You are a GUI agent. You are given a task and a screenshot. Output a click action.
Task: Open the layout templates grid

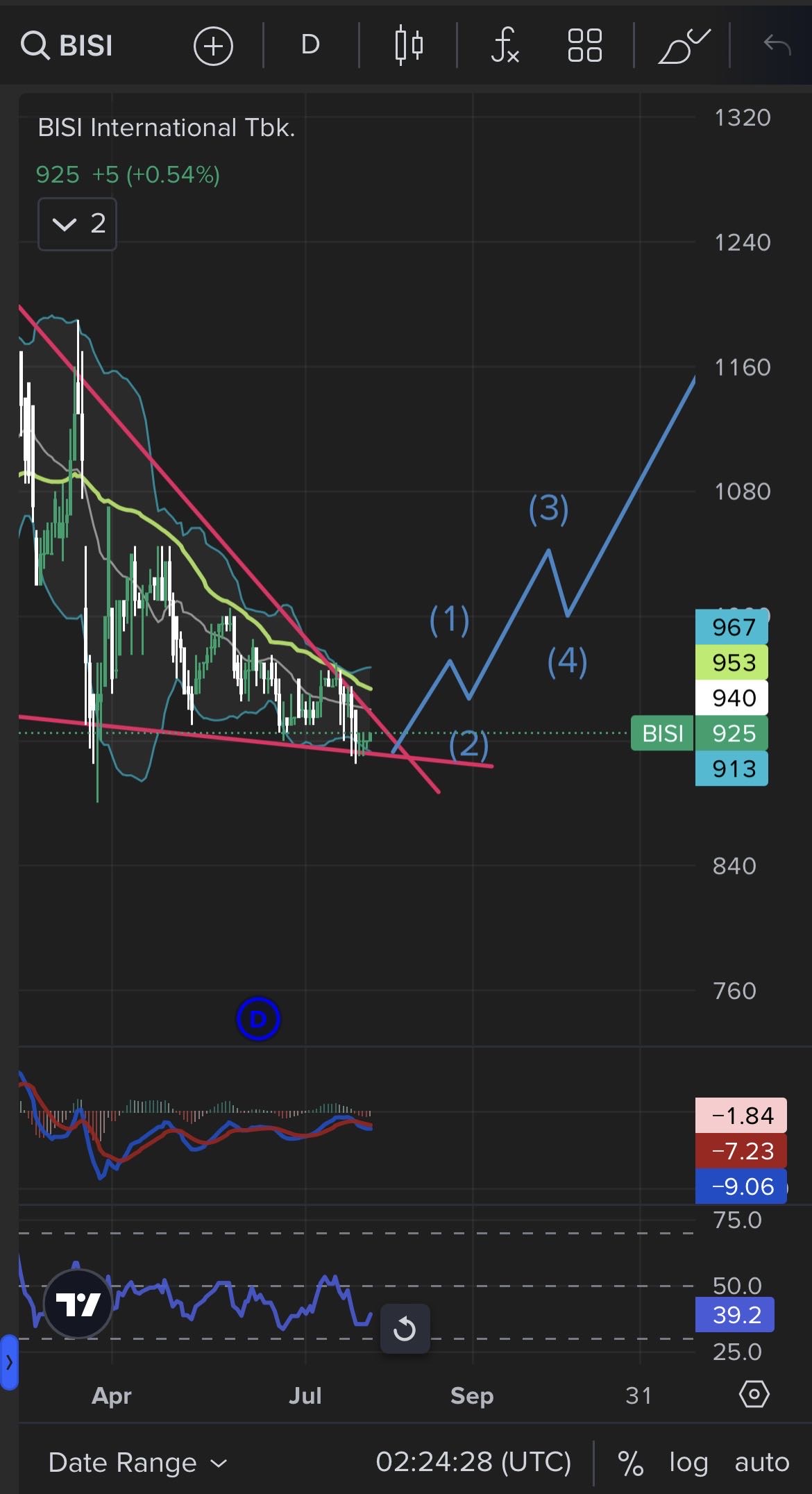click(584, 46)
